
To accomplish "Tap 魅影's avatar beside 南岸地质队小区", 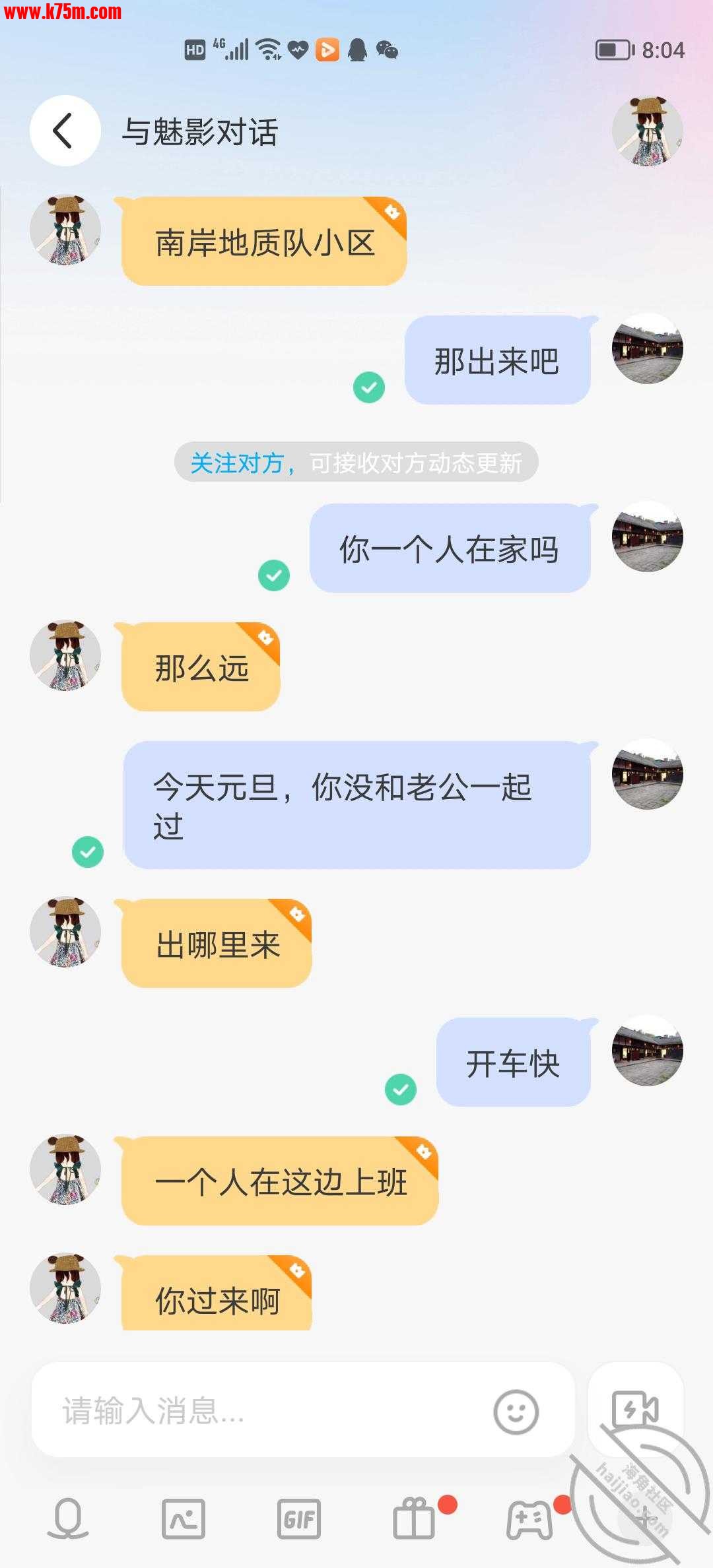I will [x=65, y=230].
